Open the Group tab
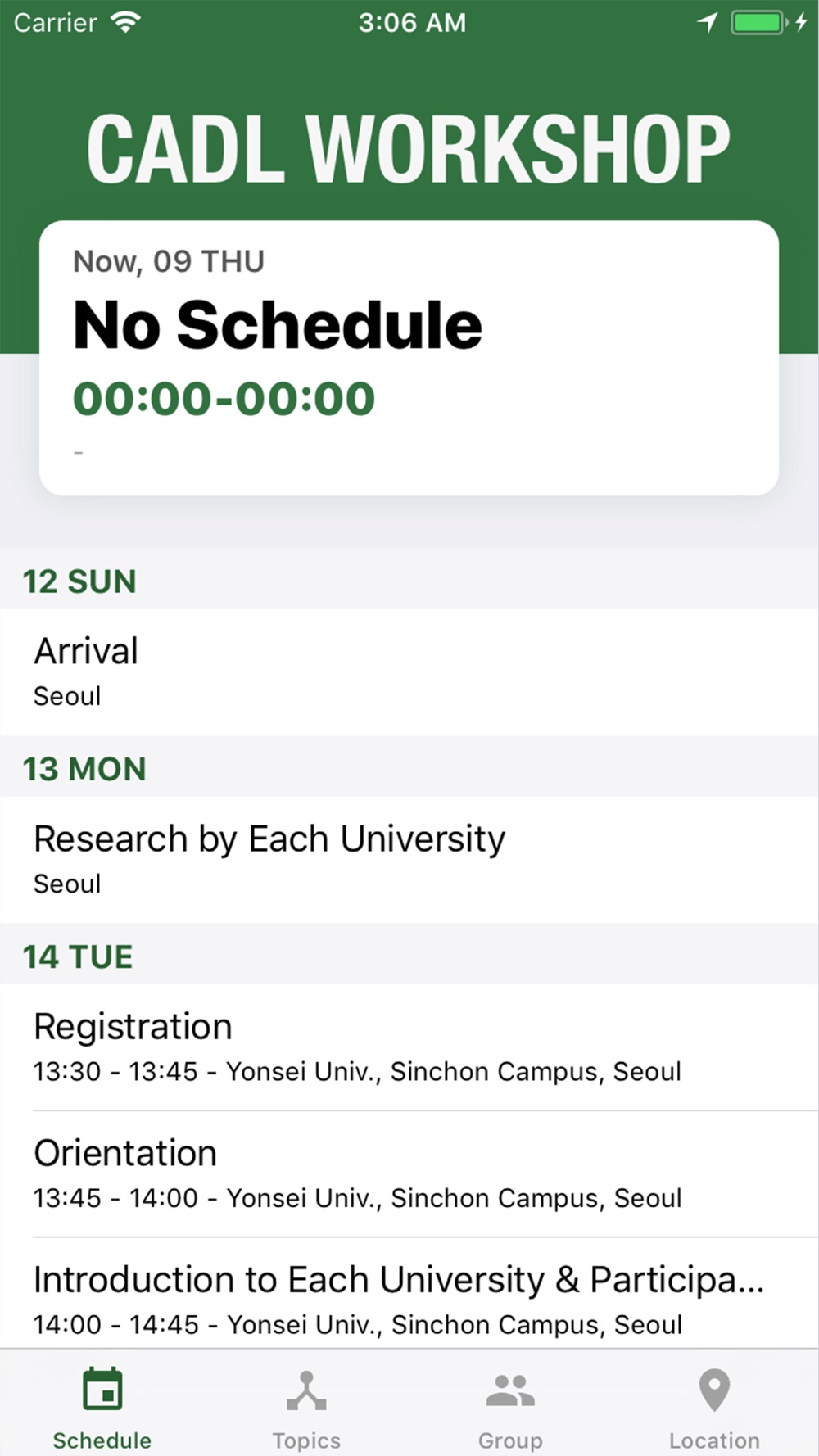819x1456 pixels. (x=510, y=1407)
